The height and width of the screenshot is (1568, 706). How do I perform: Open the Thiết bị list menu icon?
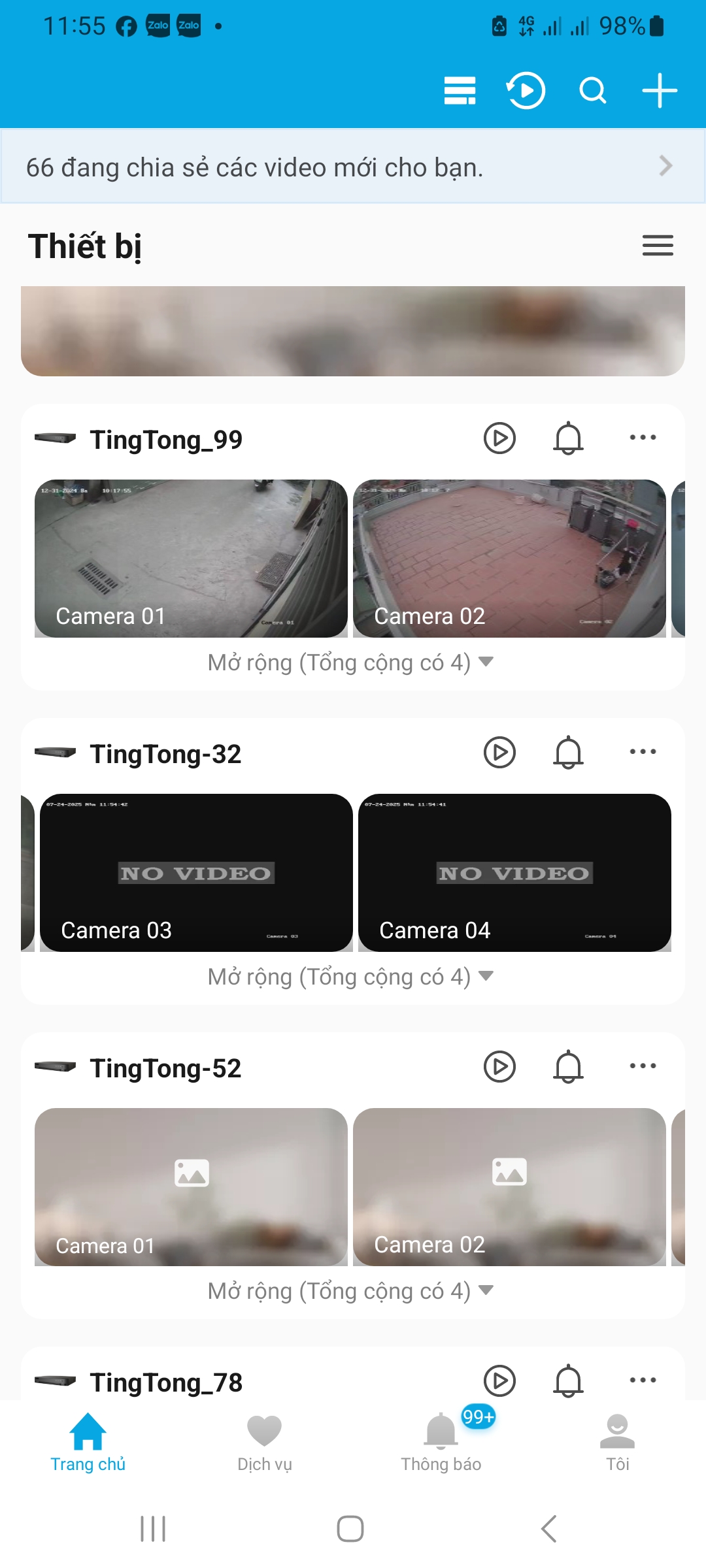tap(658, 246)
